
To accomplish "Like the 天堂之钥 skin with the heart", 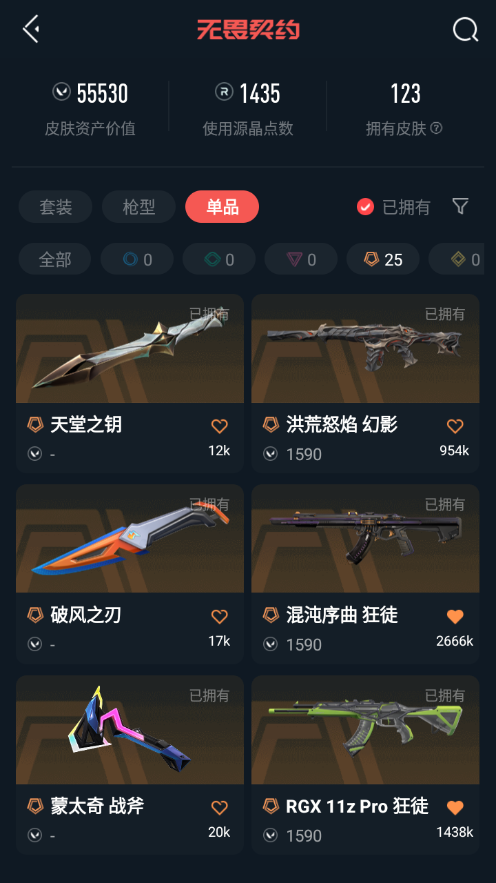I will pos(220,426).
